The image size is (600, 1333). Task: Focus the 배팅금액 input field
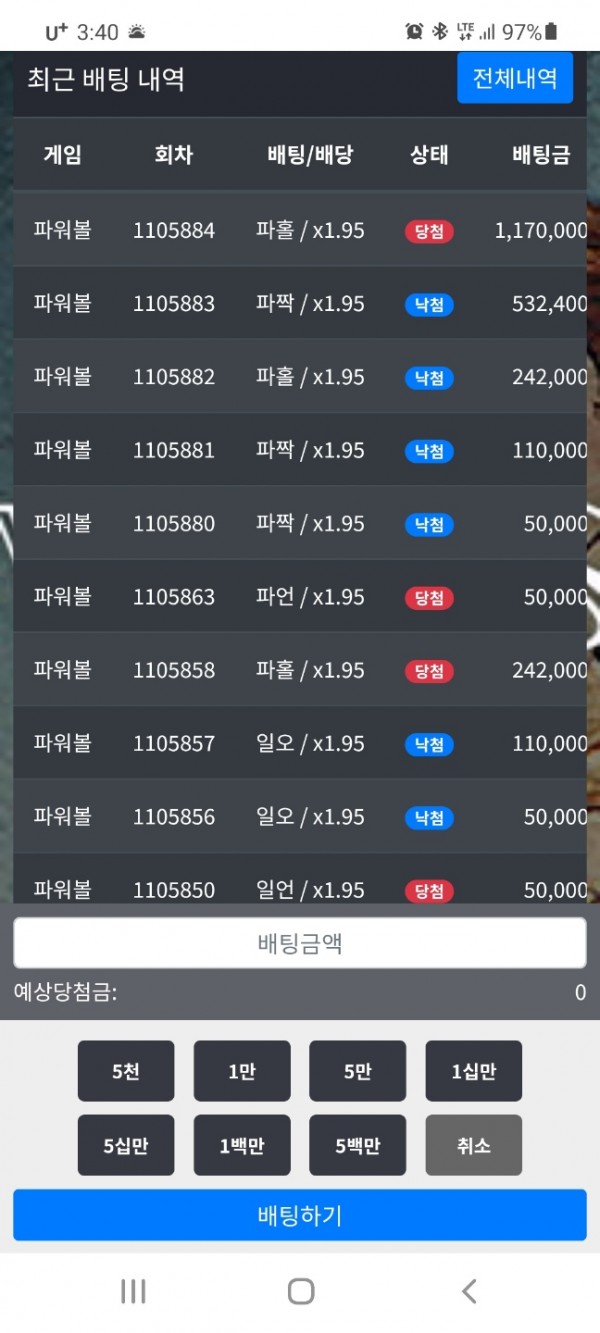[300, 943]
